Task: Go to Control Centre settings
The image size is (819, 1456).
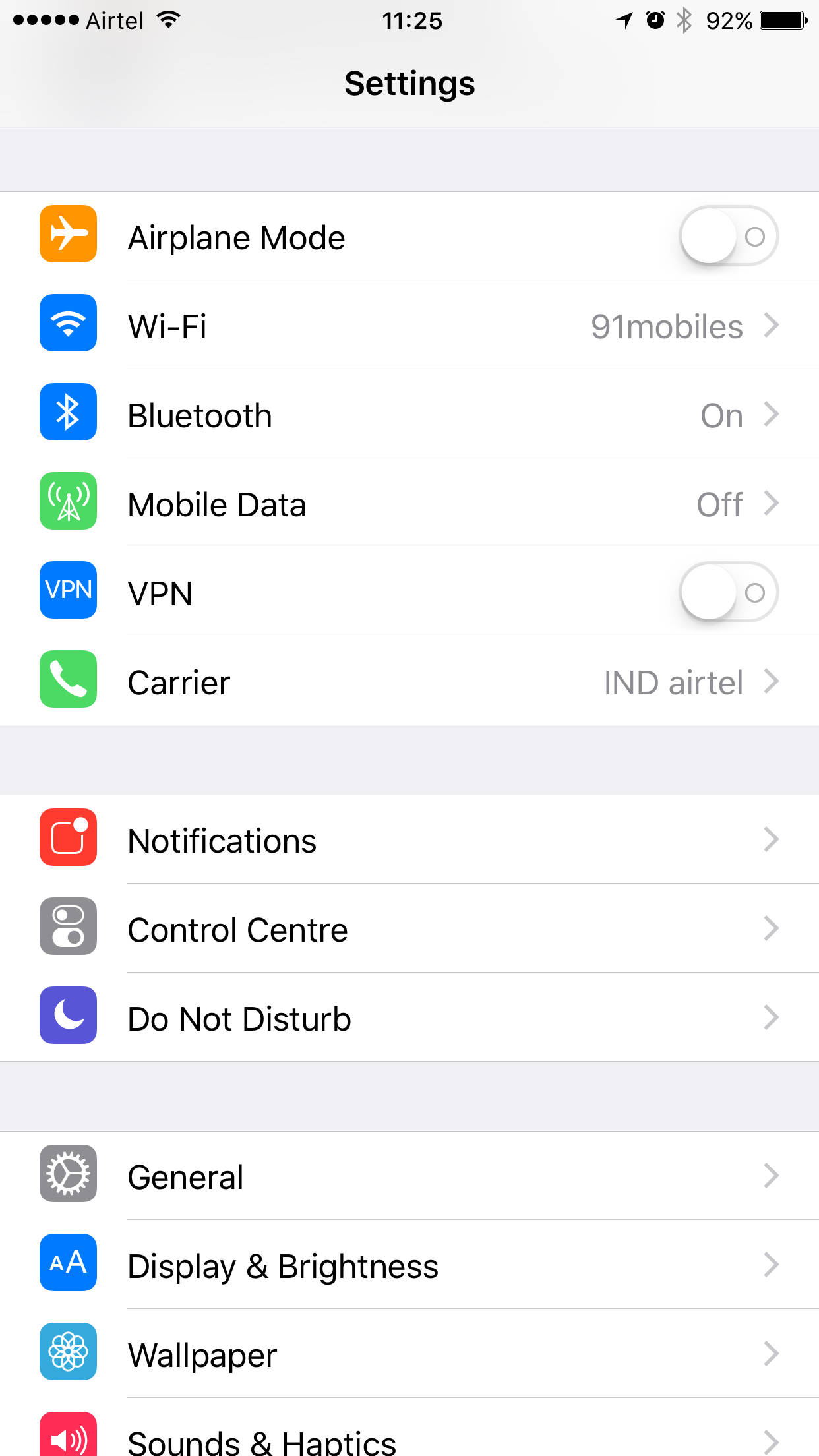Action: point(409,928)
